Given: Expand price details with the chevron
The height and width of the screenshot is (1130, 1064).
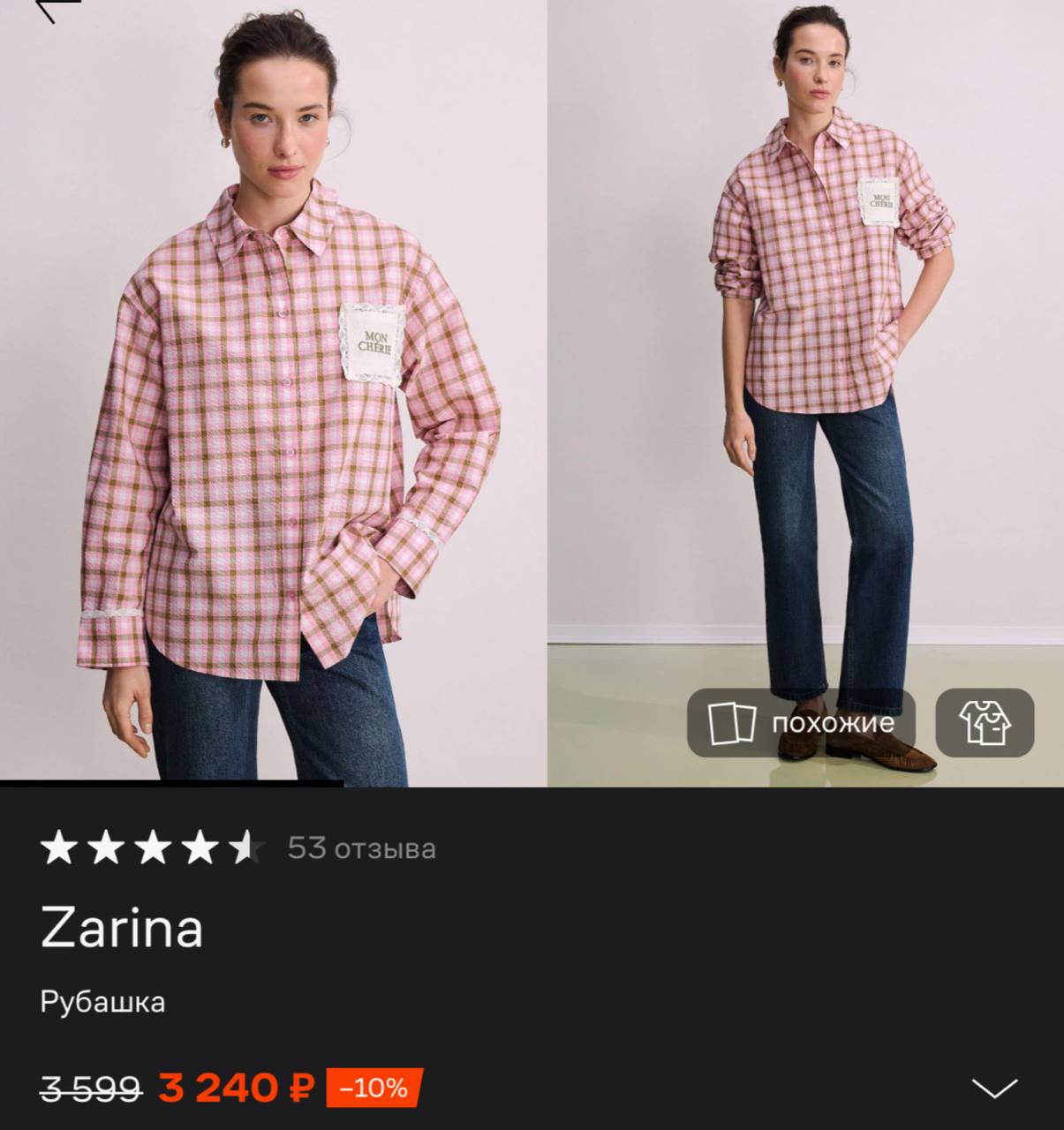Looking at the screenshot, I should click(994, 1088).
